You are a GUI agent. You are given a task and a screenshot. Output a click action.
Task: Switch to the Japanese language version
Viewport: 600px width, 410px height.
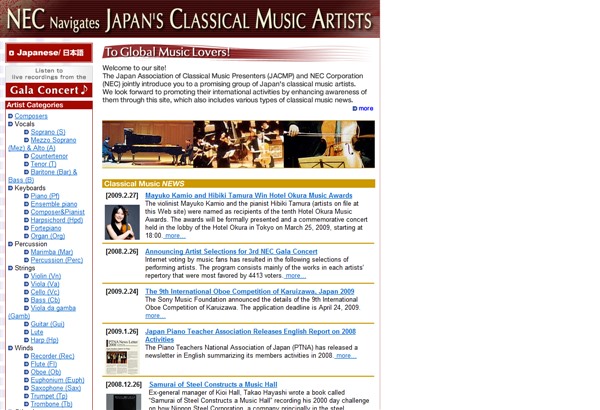(x=48, y=52)
